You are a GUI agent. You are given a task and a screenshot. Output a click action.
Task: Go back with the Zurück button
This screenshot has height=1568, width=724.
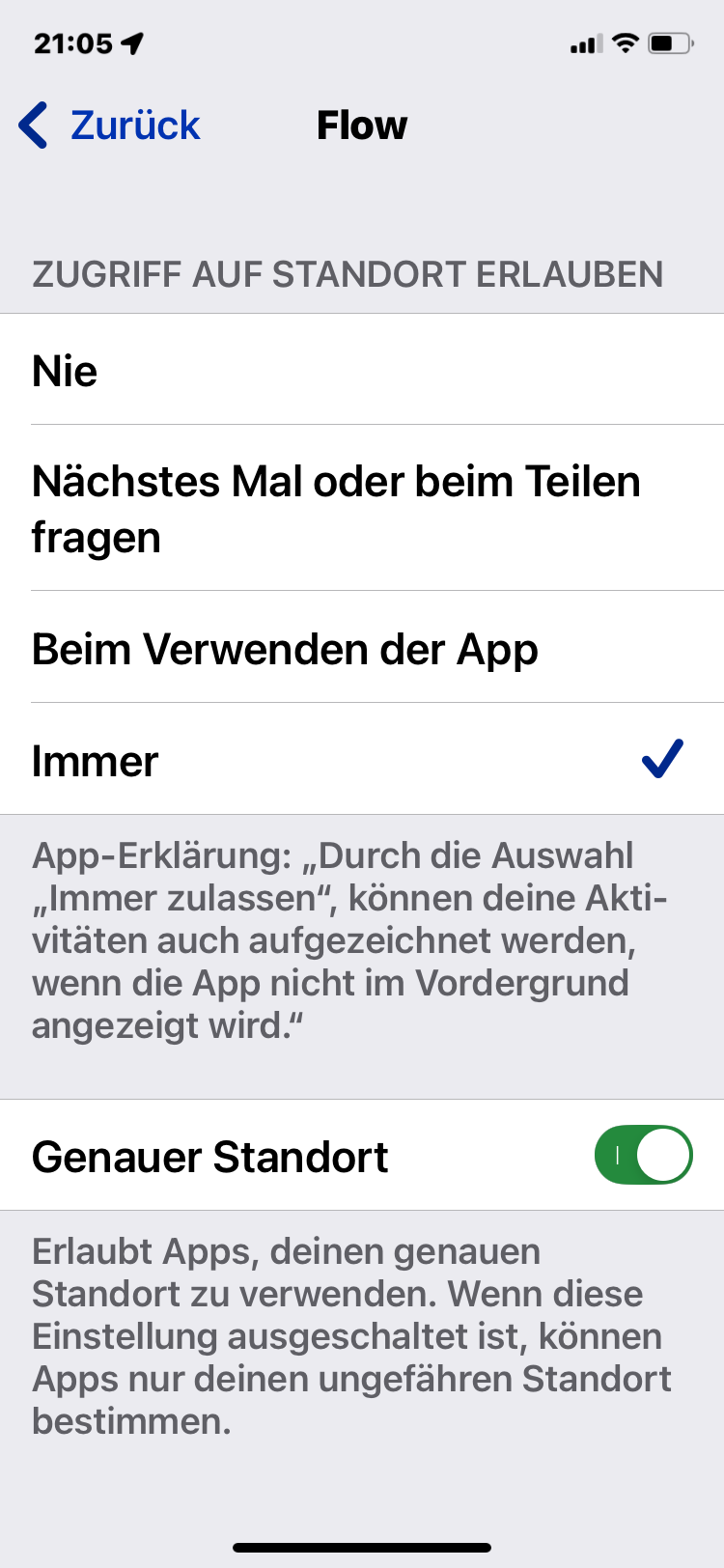click(x=110, y=126)
